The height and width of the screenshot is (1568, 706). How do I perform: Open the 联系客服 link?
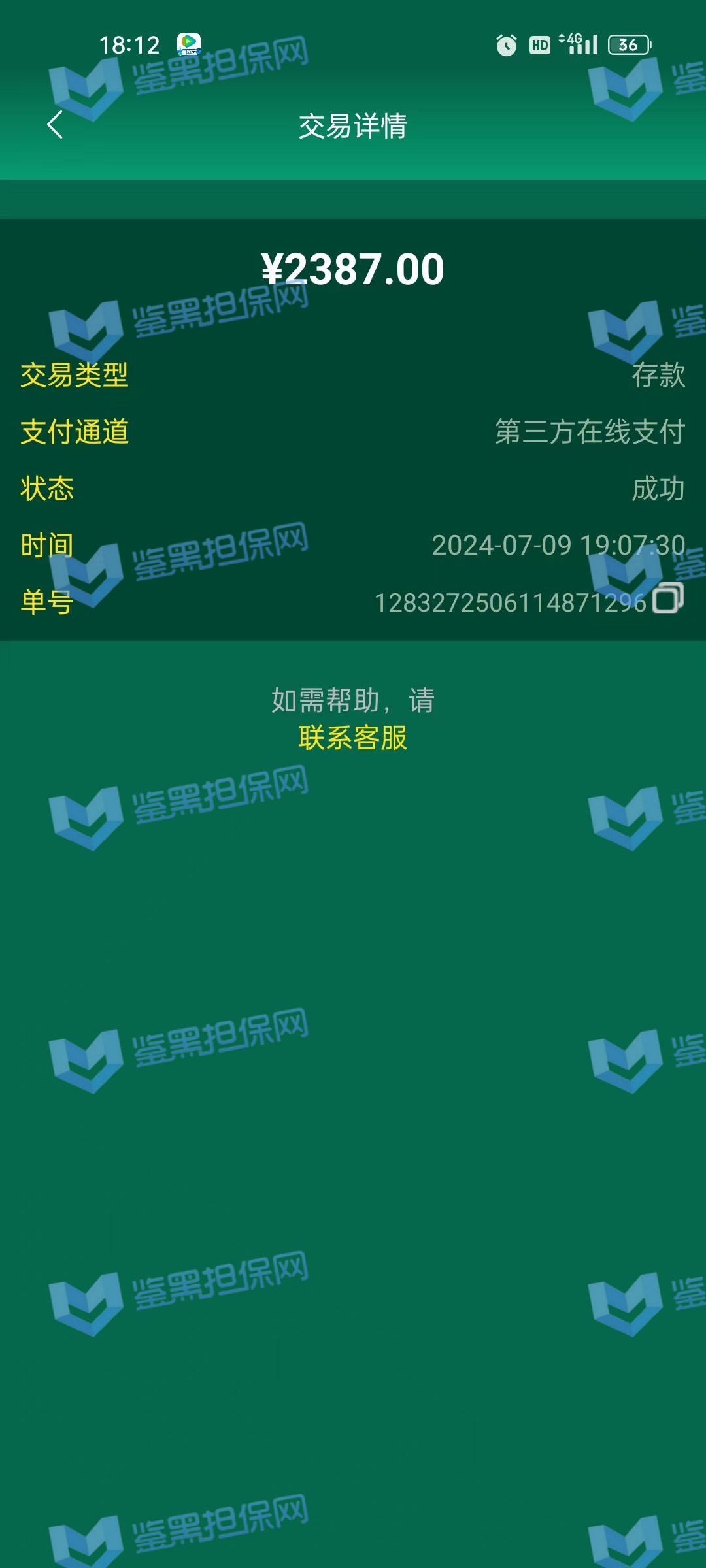point(352,738)
